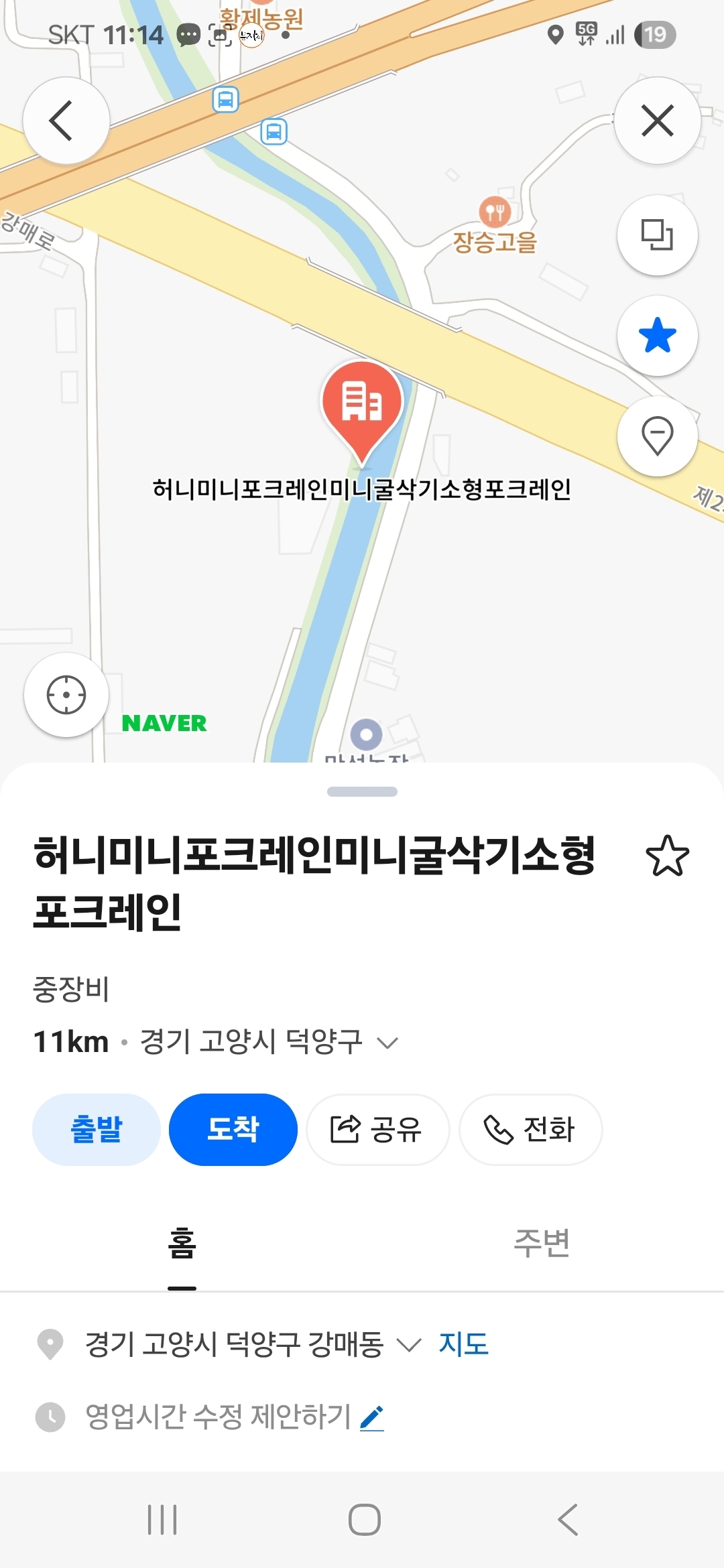The width and height of the screenshot is (724, 1568).
Task: Open the 지도 link
Action: click(463, 1344)
